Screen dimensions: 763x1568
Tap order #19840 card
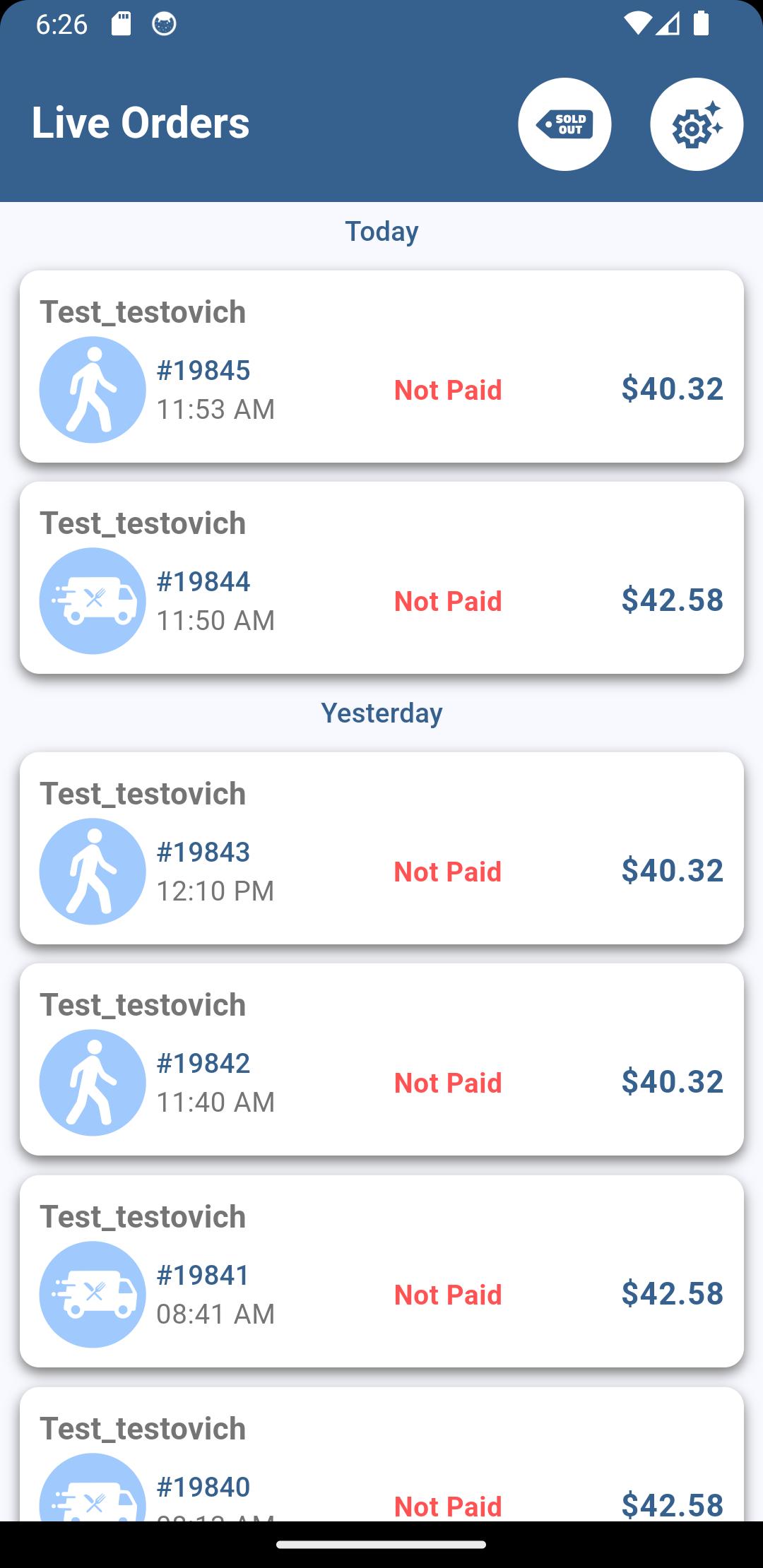click(x=381, y=1454)
